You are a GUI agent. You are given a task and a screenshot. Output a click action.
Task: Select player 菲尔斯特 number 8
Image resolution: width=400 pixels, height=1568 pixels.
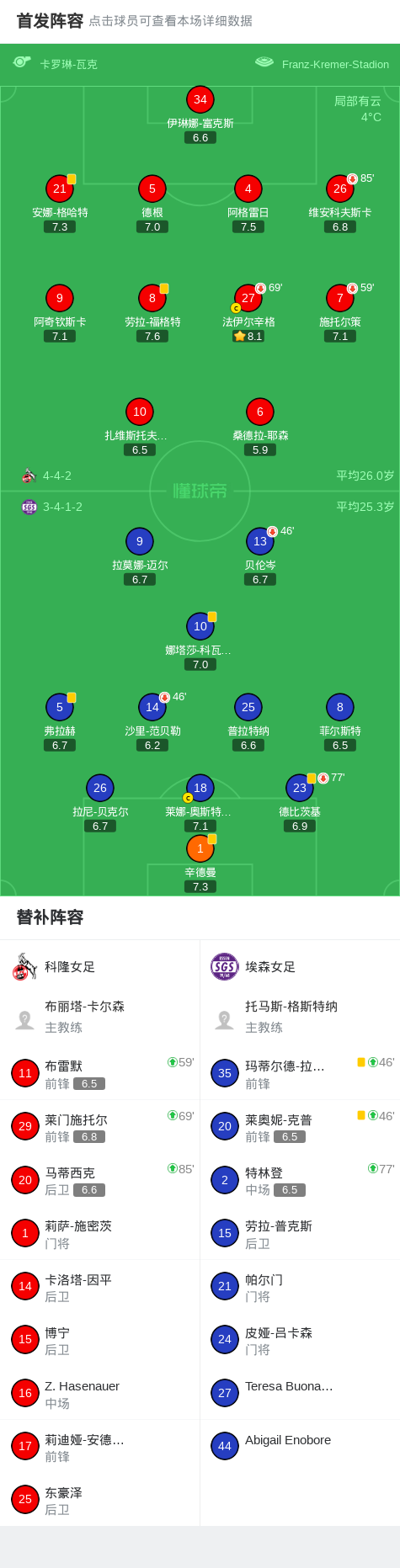340,722
